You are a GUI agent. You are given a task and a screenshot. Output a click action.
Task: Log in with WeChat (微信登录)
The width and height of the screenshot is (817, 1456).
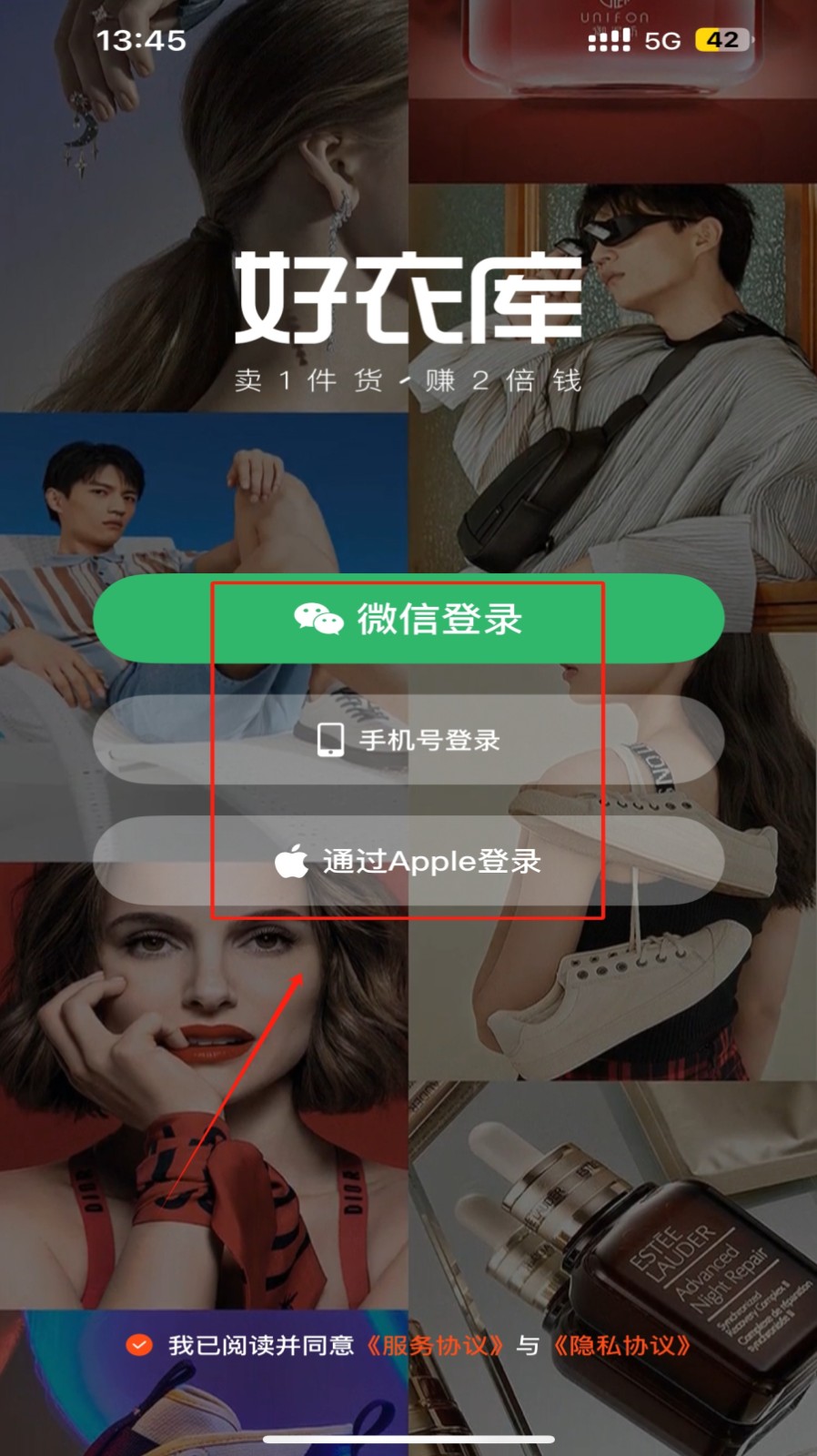(408, 619)
